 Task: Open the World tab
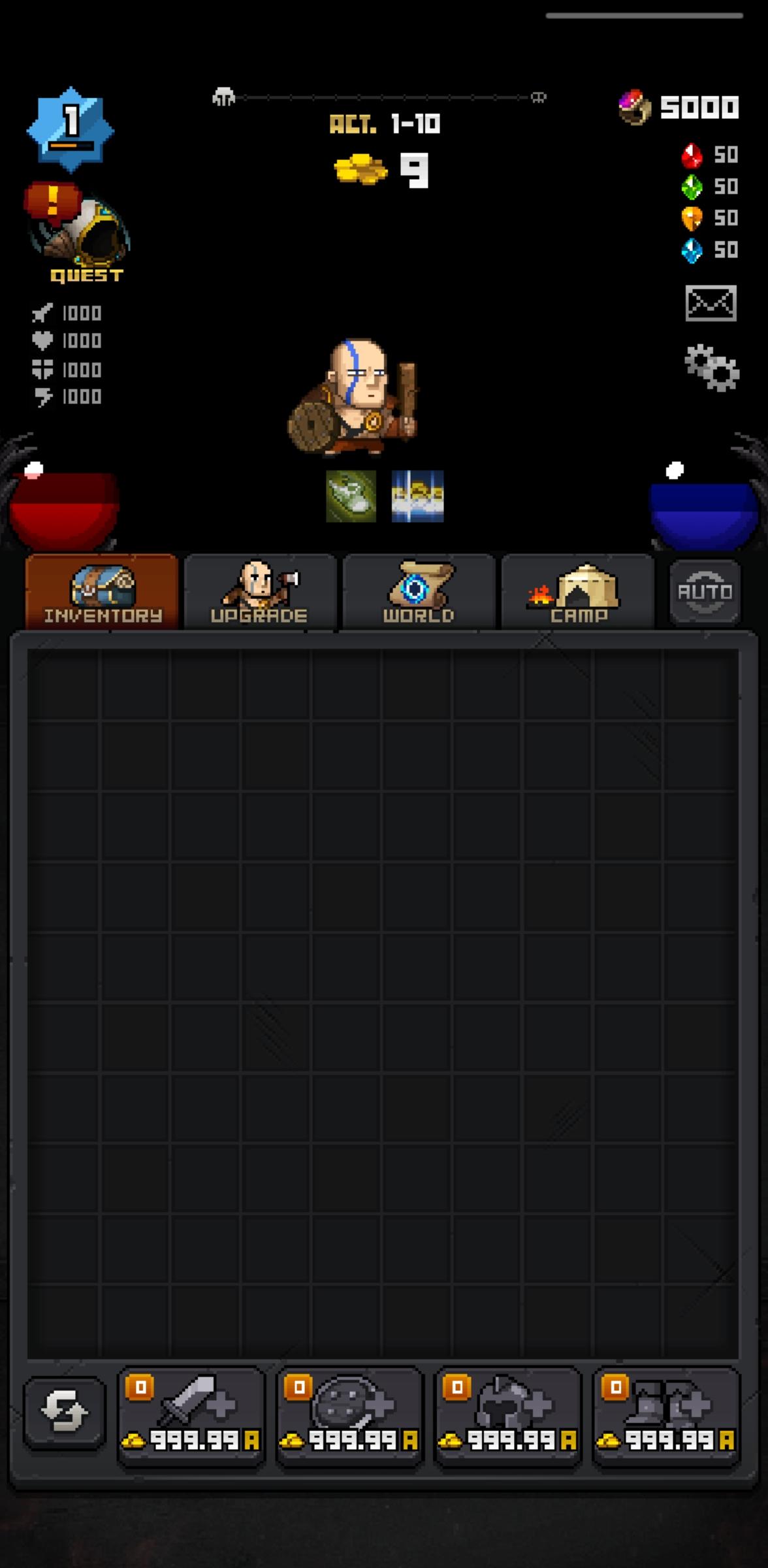(x=419, y=592)
